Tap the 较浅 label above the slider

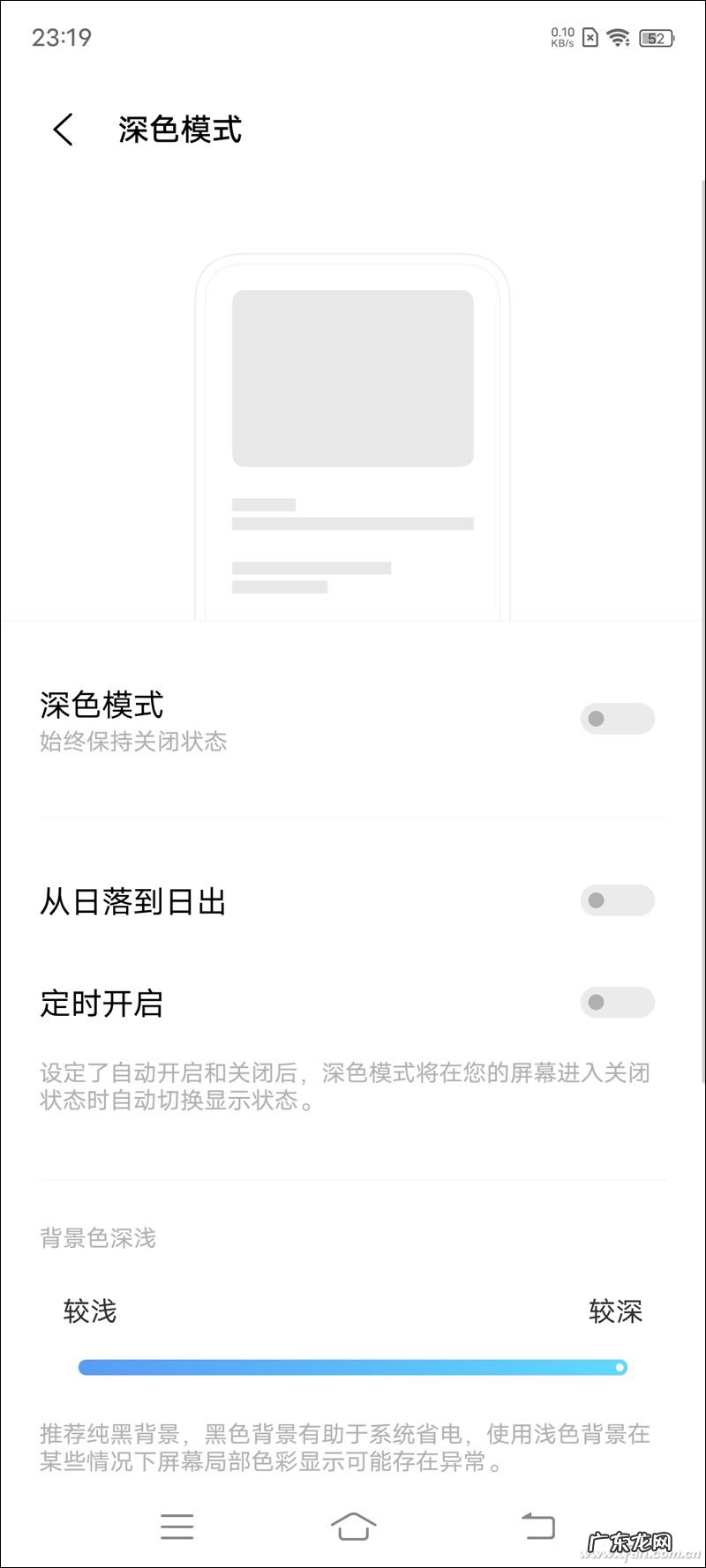point(92,1311)
